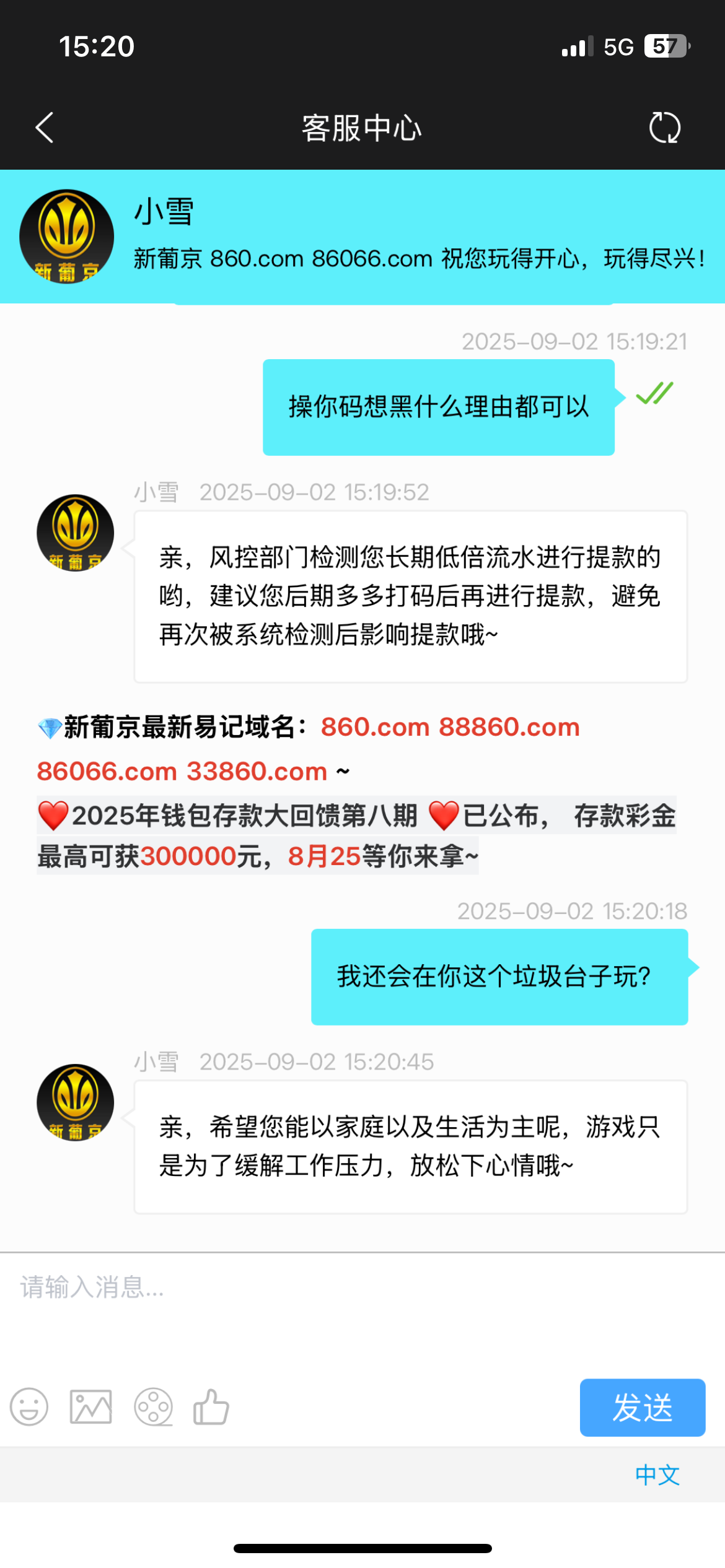
Task: Open the video reel attachment icon
Action: click(153, 1407)
